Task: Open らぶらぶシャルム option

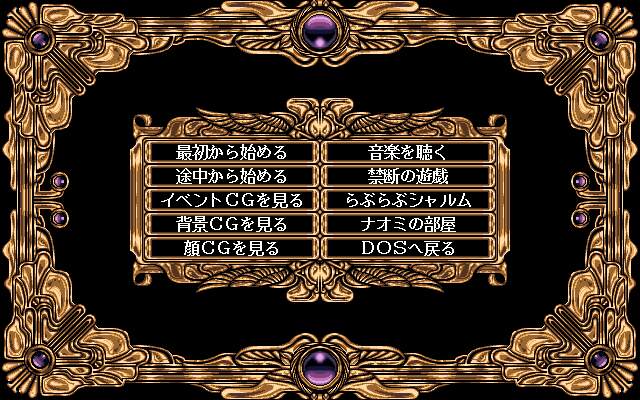Action: click(408, 200)
